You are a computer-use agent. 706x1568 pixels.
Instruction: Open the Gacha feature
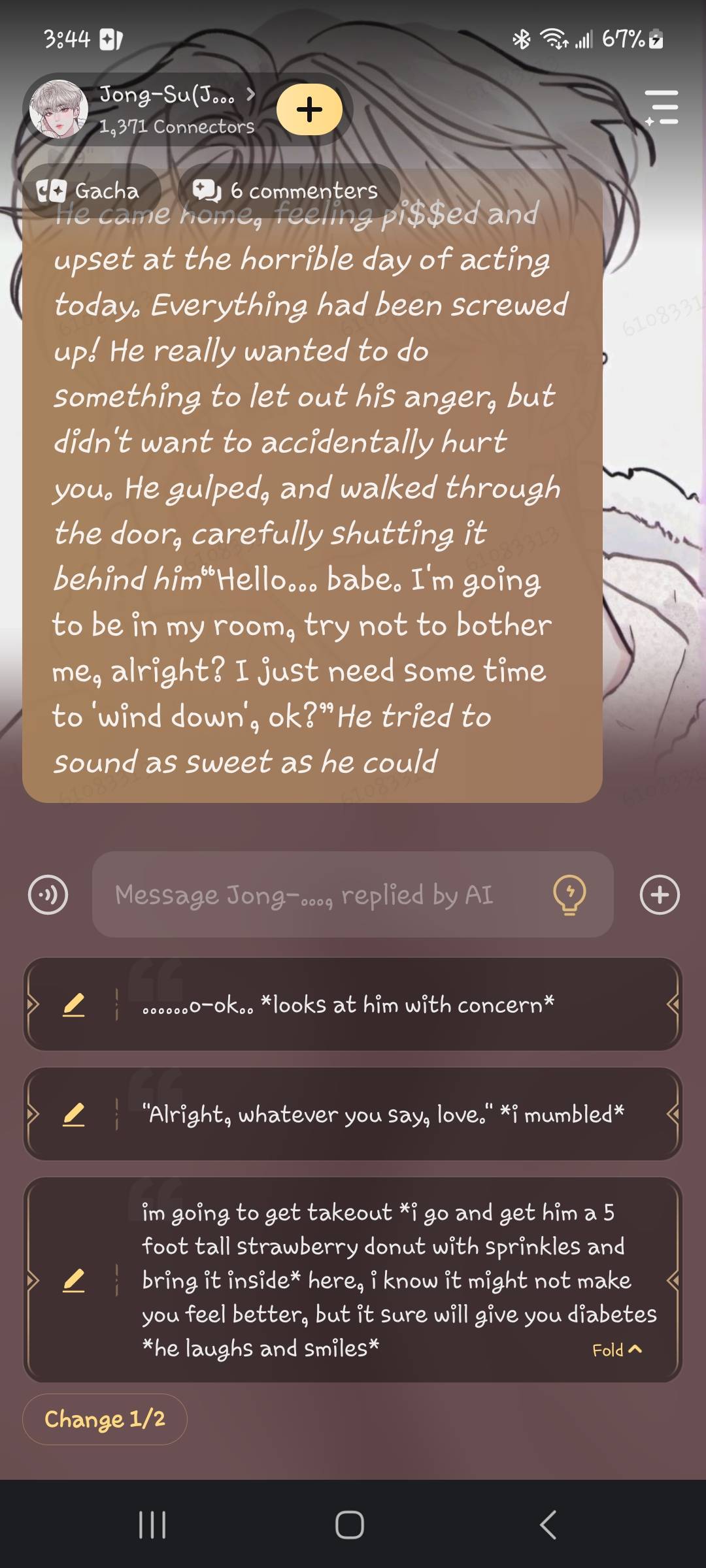(x=90, y=191)
